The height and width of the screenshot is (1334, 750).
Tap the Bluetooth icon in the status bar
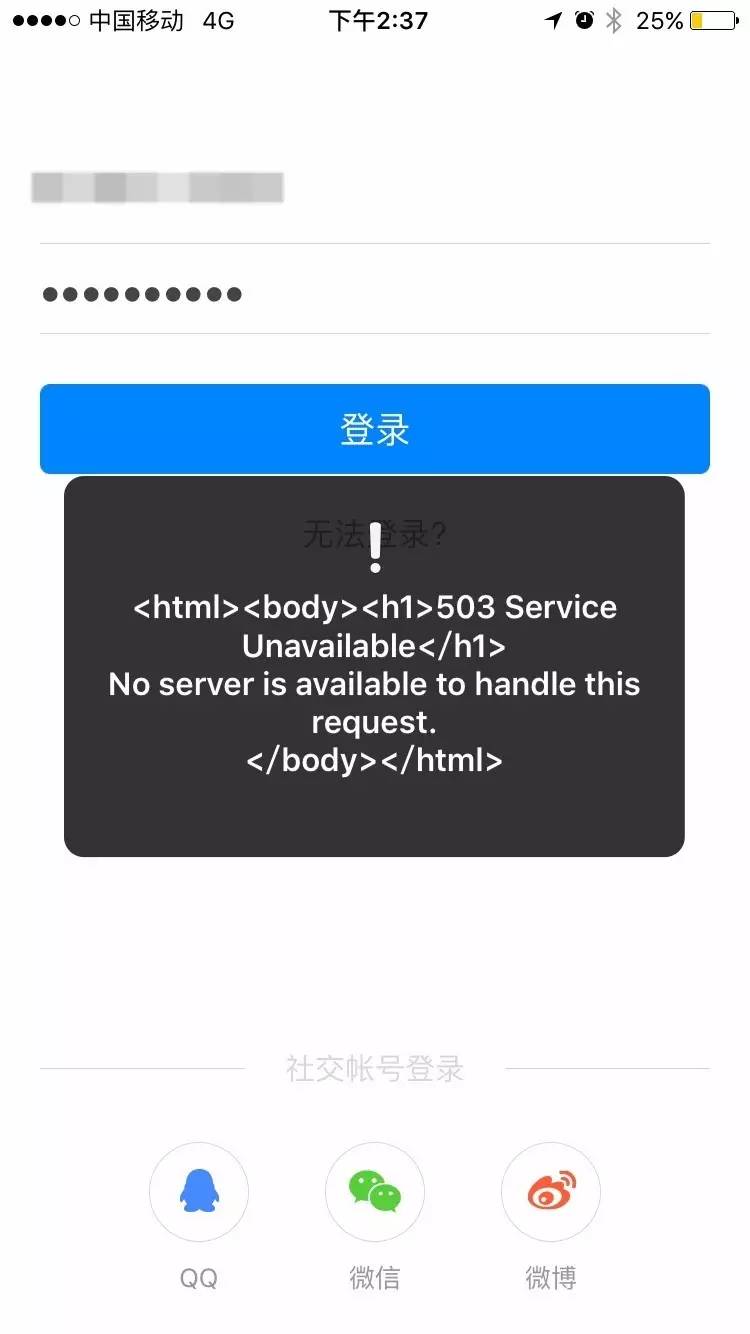click(612, 20)
